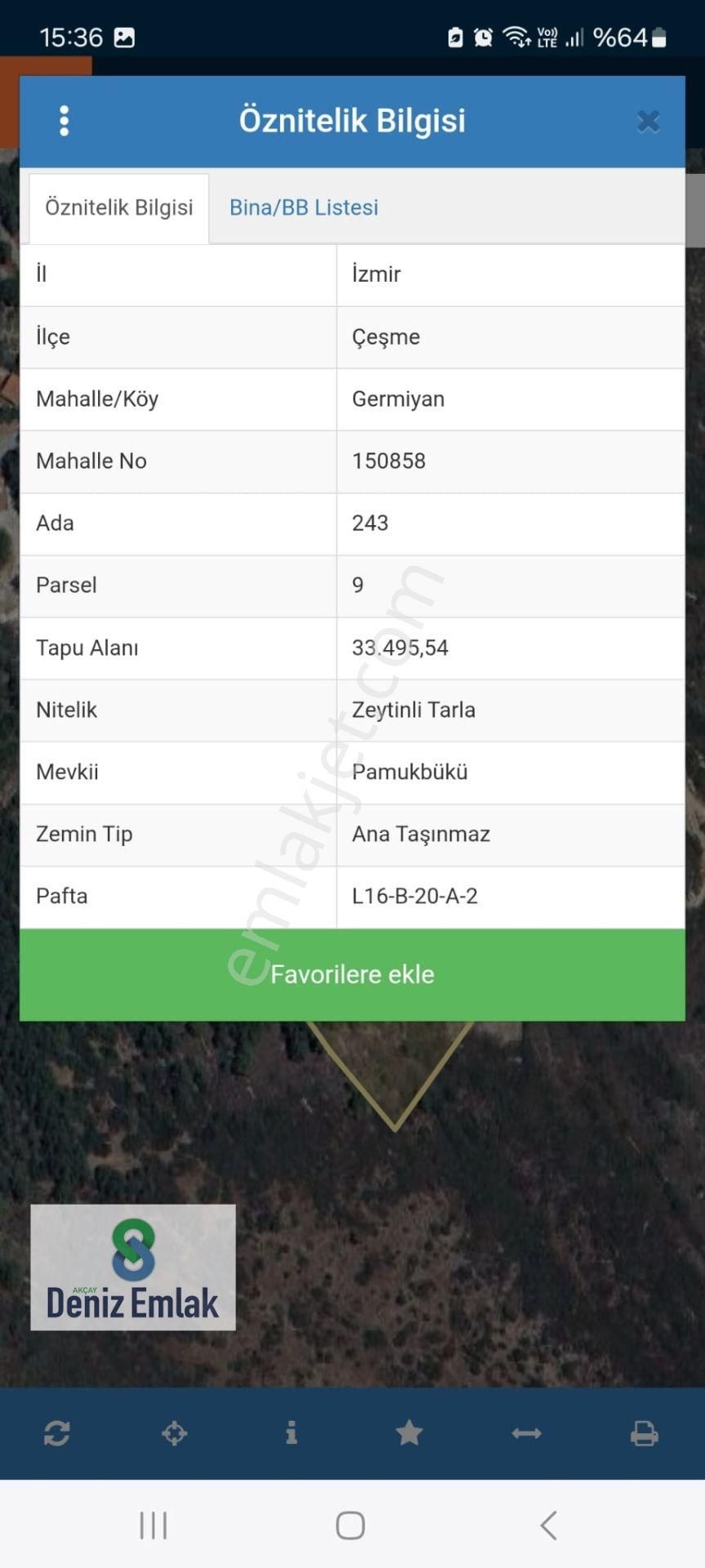Tap the Favorilere ekle button

click(352, 974)
